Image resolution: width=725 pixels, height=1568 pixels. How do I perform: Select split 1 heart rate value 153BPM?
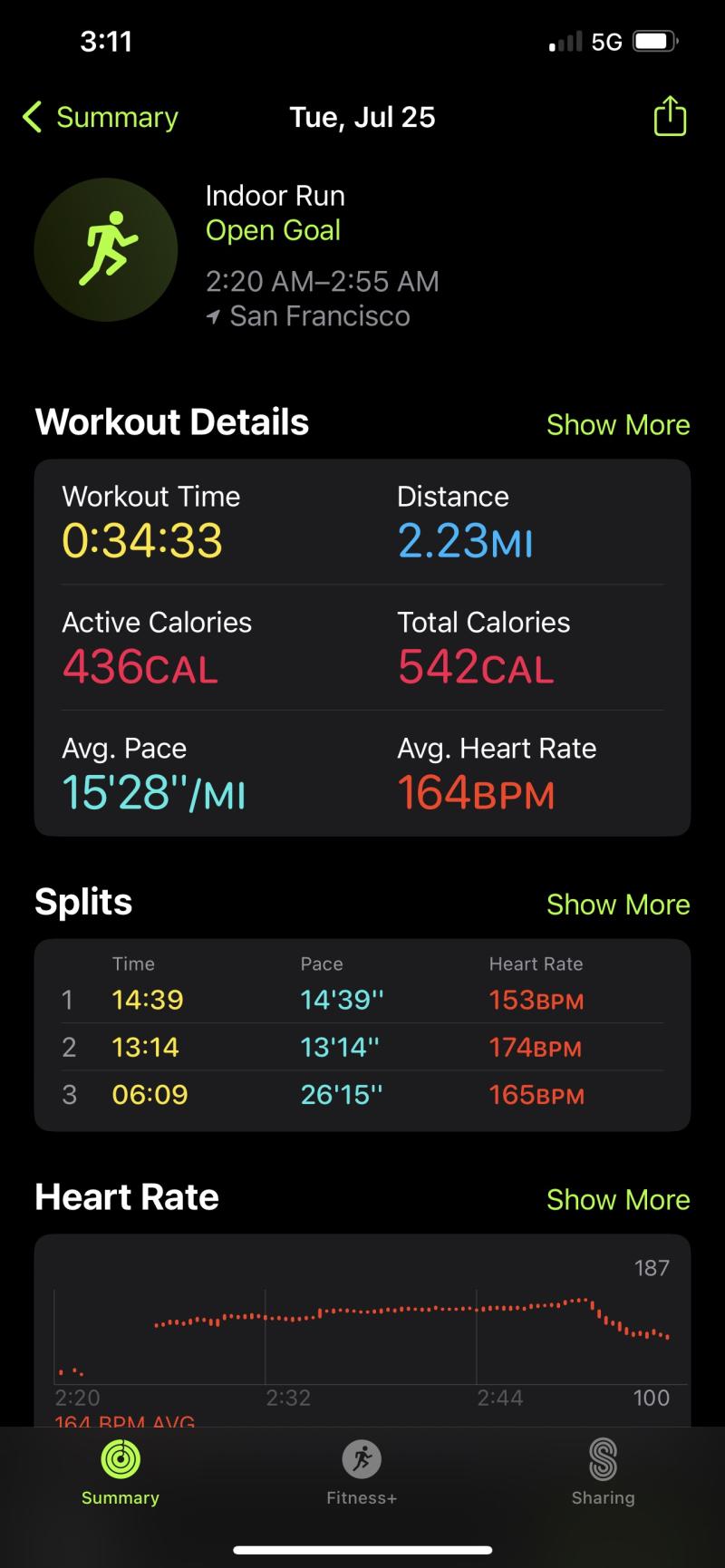535,1000
